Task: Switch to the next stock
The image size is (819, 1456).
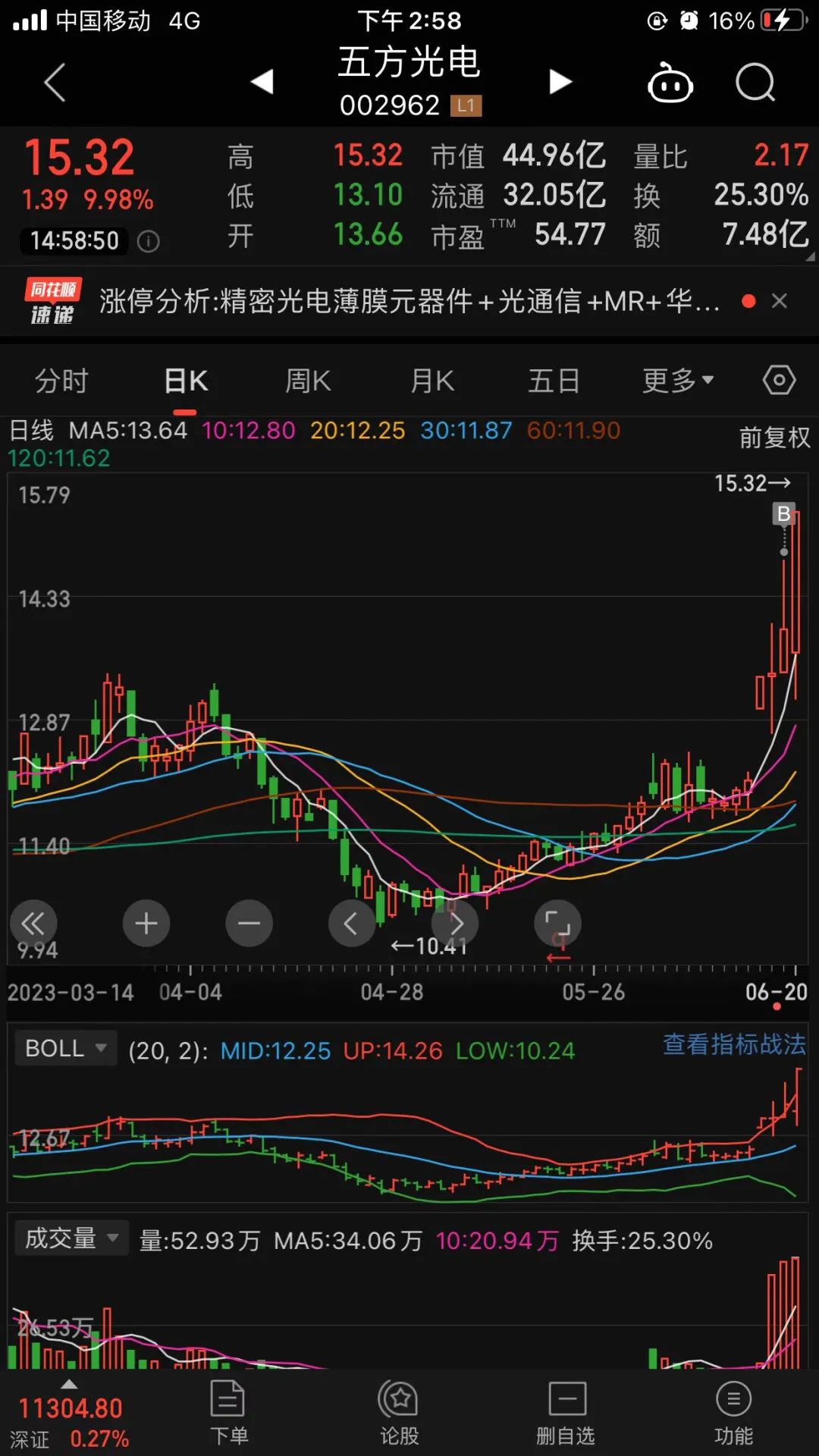Action: (560, 81)
